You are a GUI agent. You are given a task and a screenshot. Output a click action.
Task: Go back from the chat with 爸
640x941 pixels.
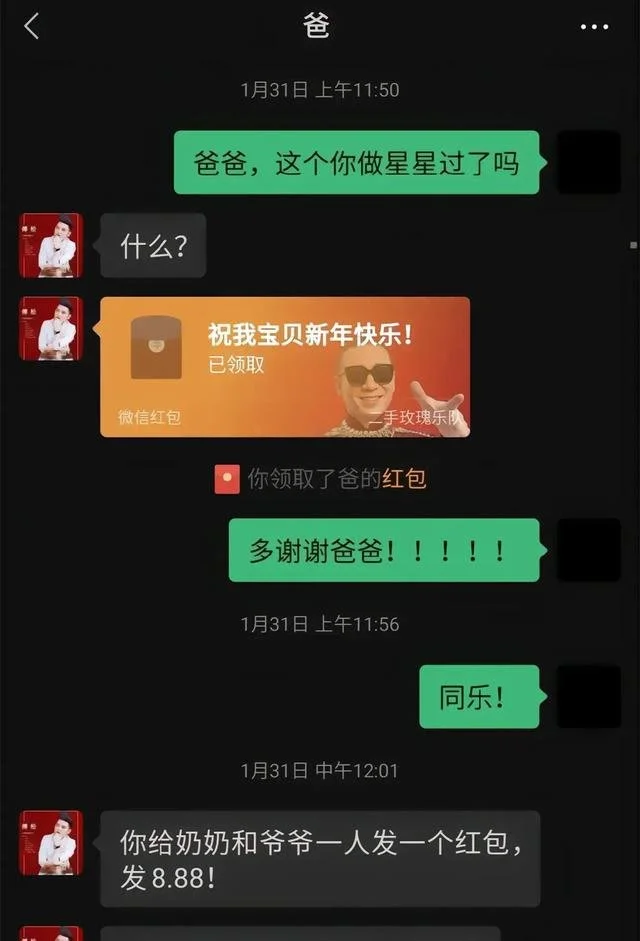click(31, 27)
